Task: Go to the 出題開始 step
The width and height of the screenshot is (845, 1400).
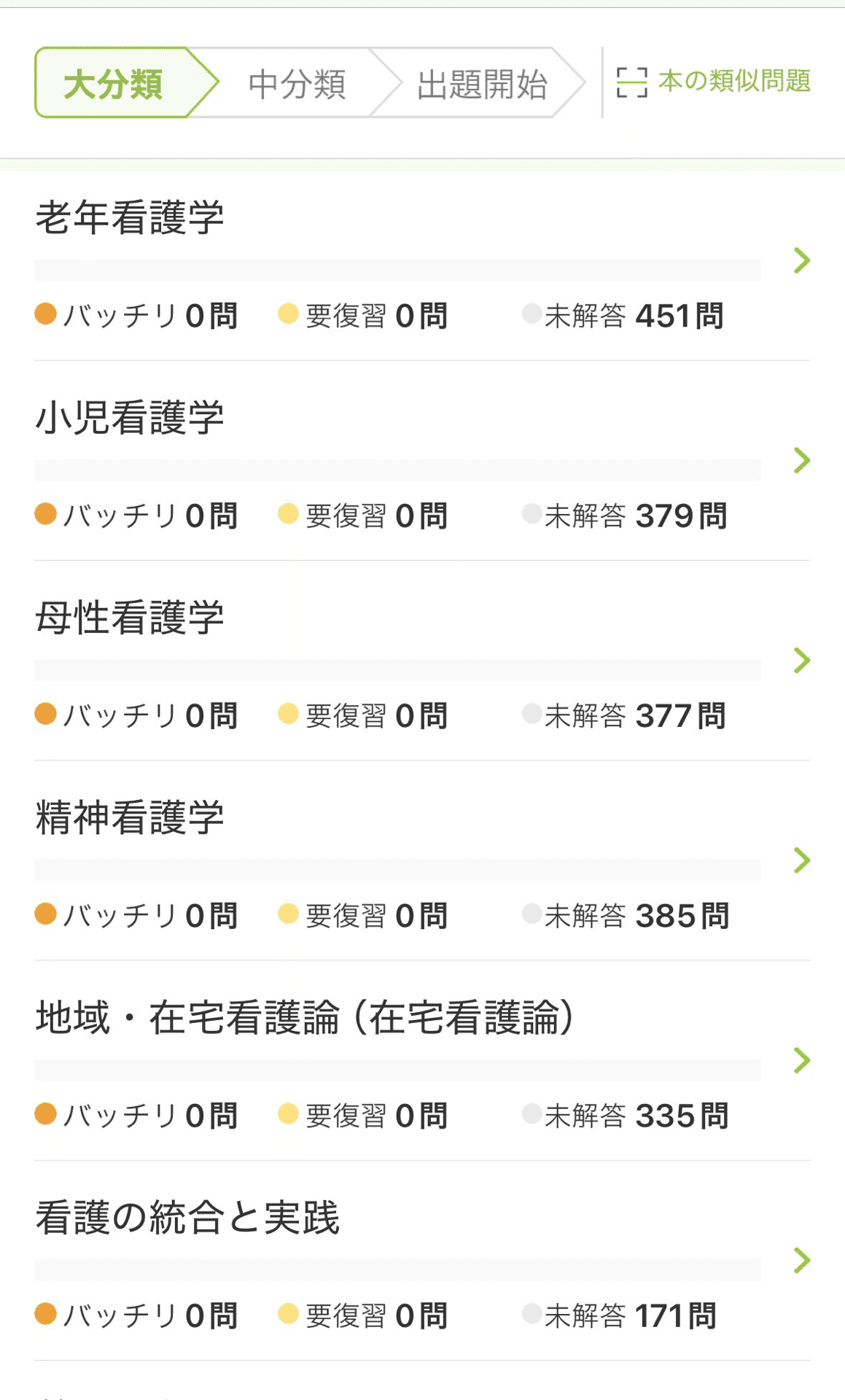Action: (482, 83)
